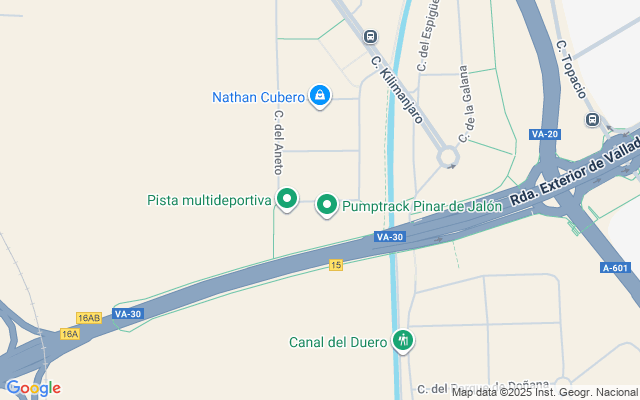The width and height of the screenshot is (640, 400).
Task: Tap the bus stop near C. Topacio
Action: 593,120
